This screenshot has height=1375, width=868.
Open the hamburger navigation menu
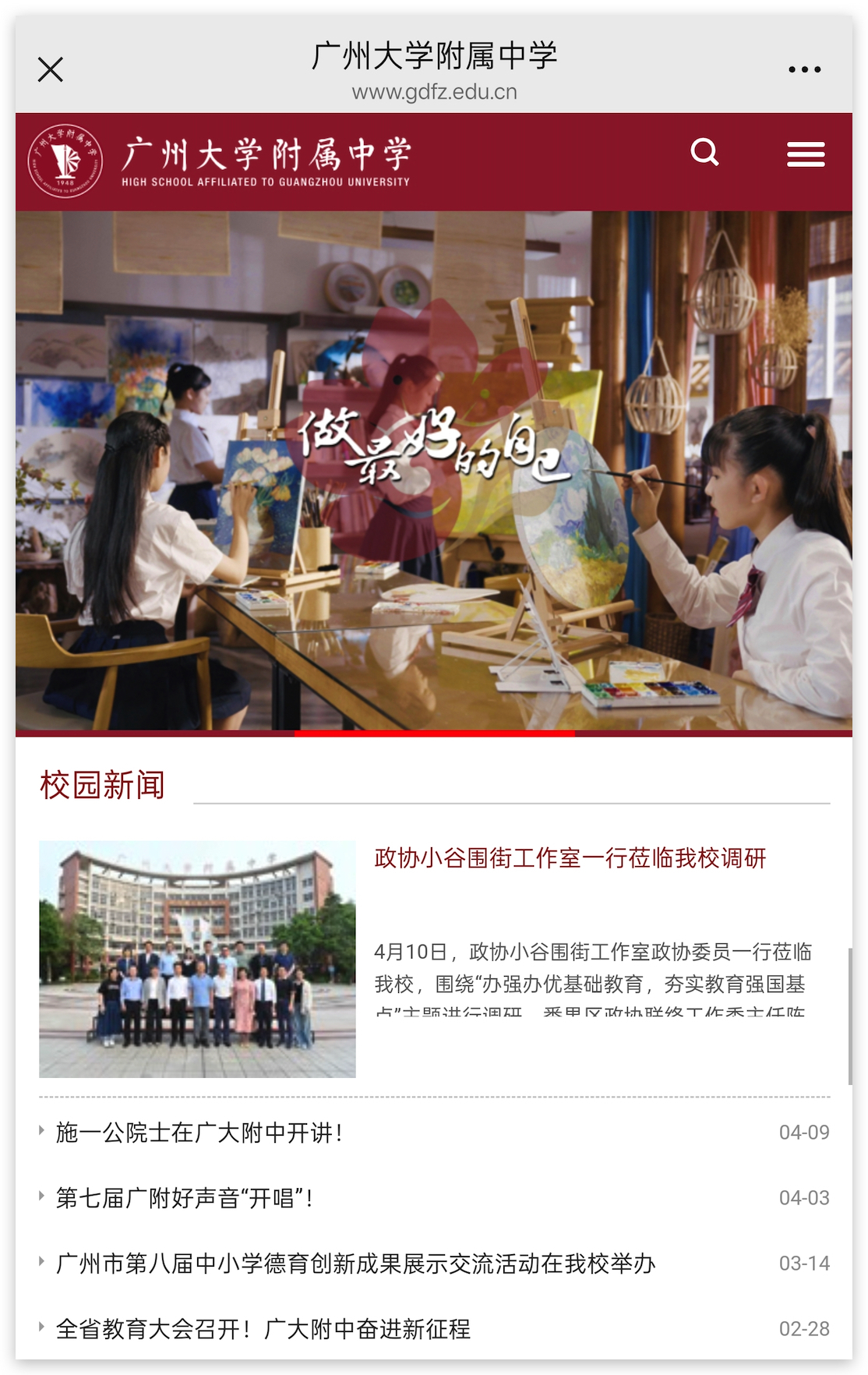click(x=806, y=154)
